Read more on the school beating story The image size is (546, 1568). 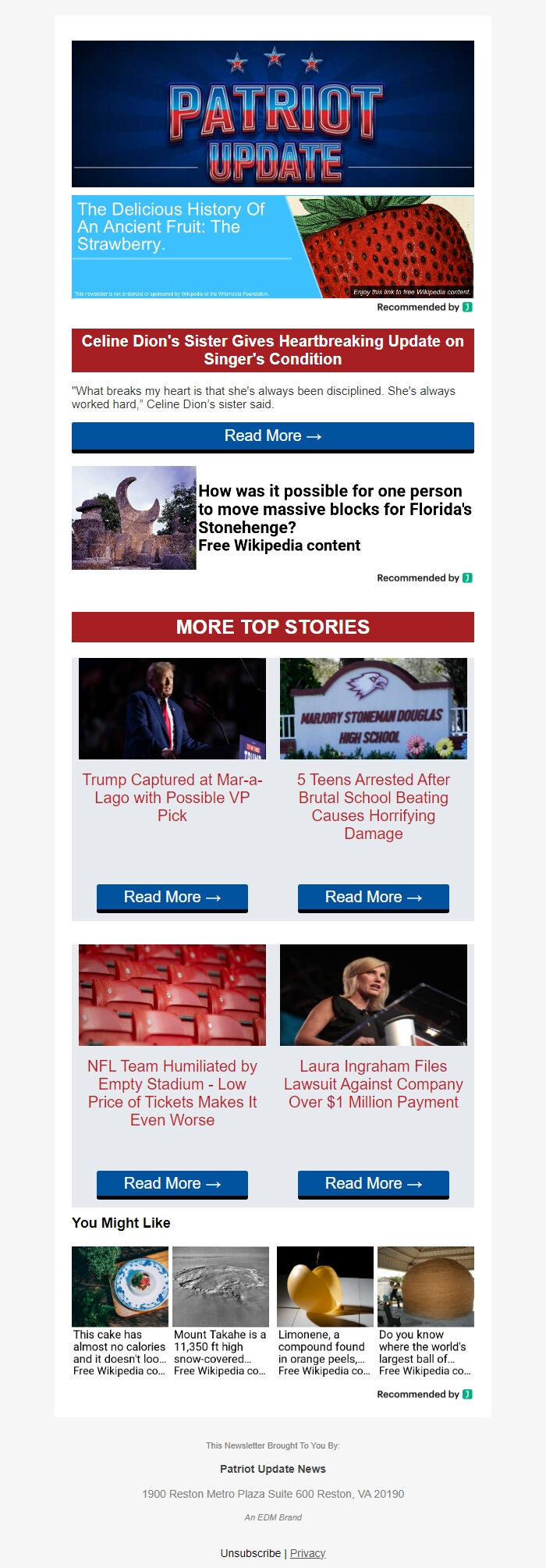[374, 898]
